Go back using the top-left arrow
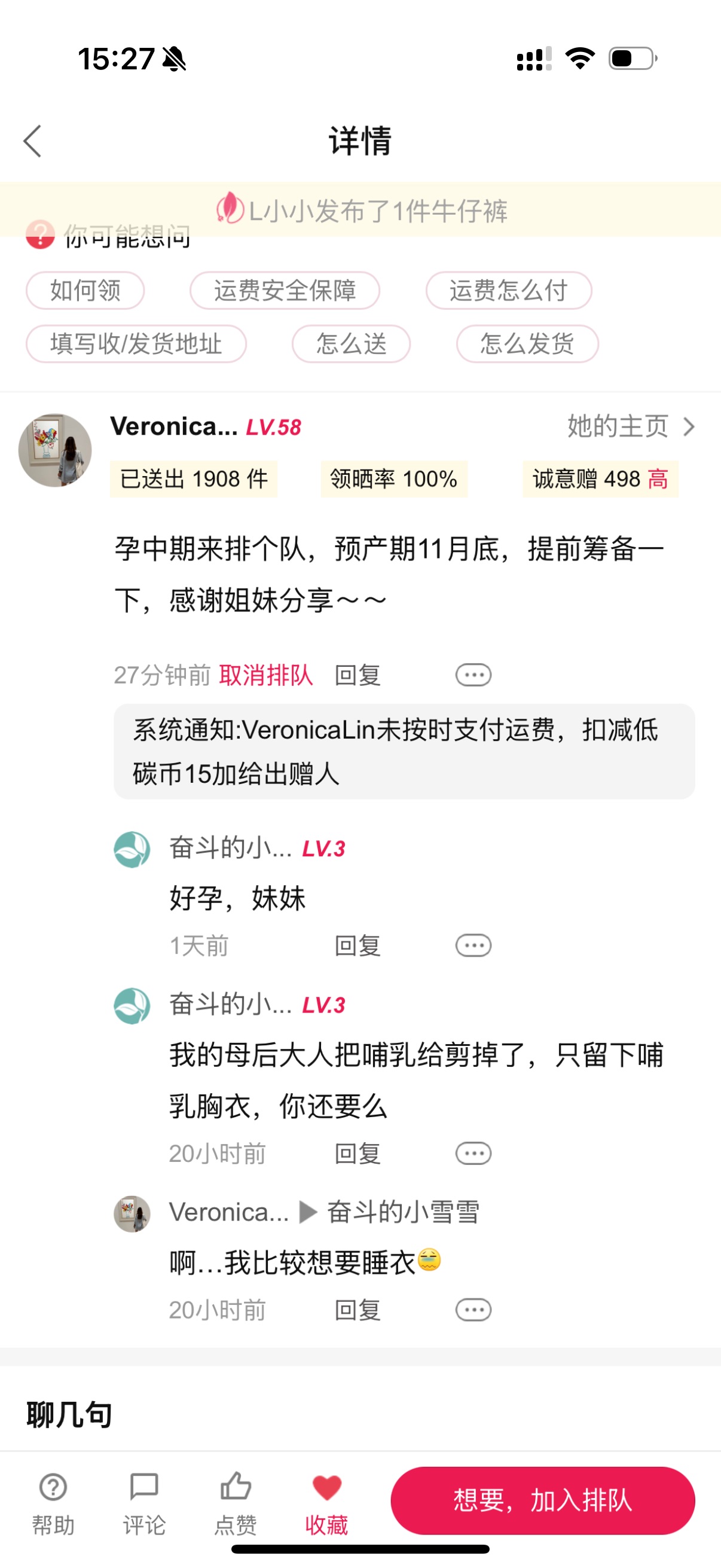 [33, 141]
